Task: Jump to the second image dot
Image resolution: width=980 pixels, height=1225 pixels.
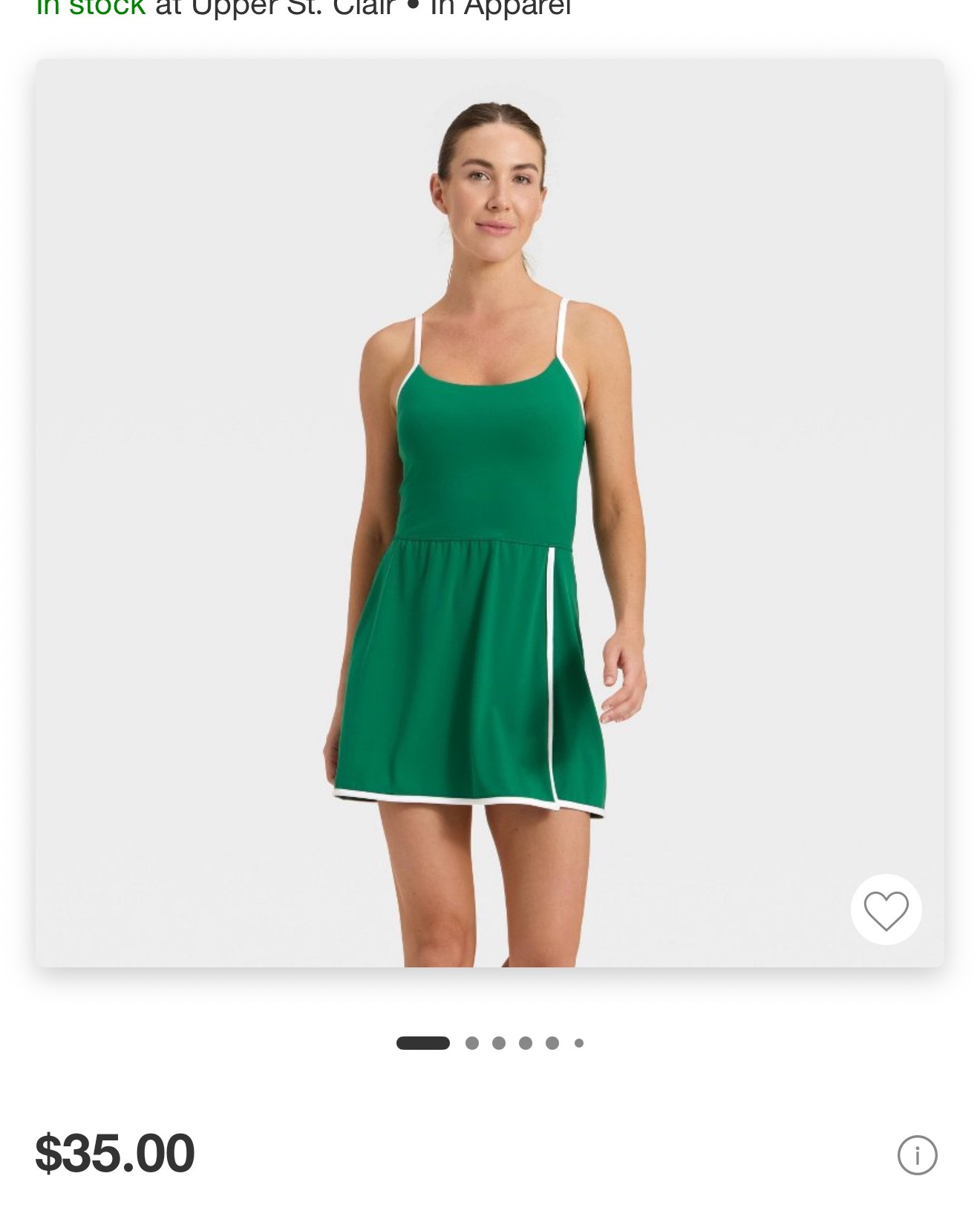Action: coord(472,1043)
